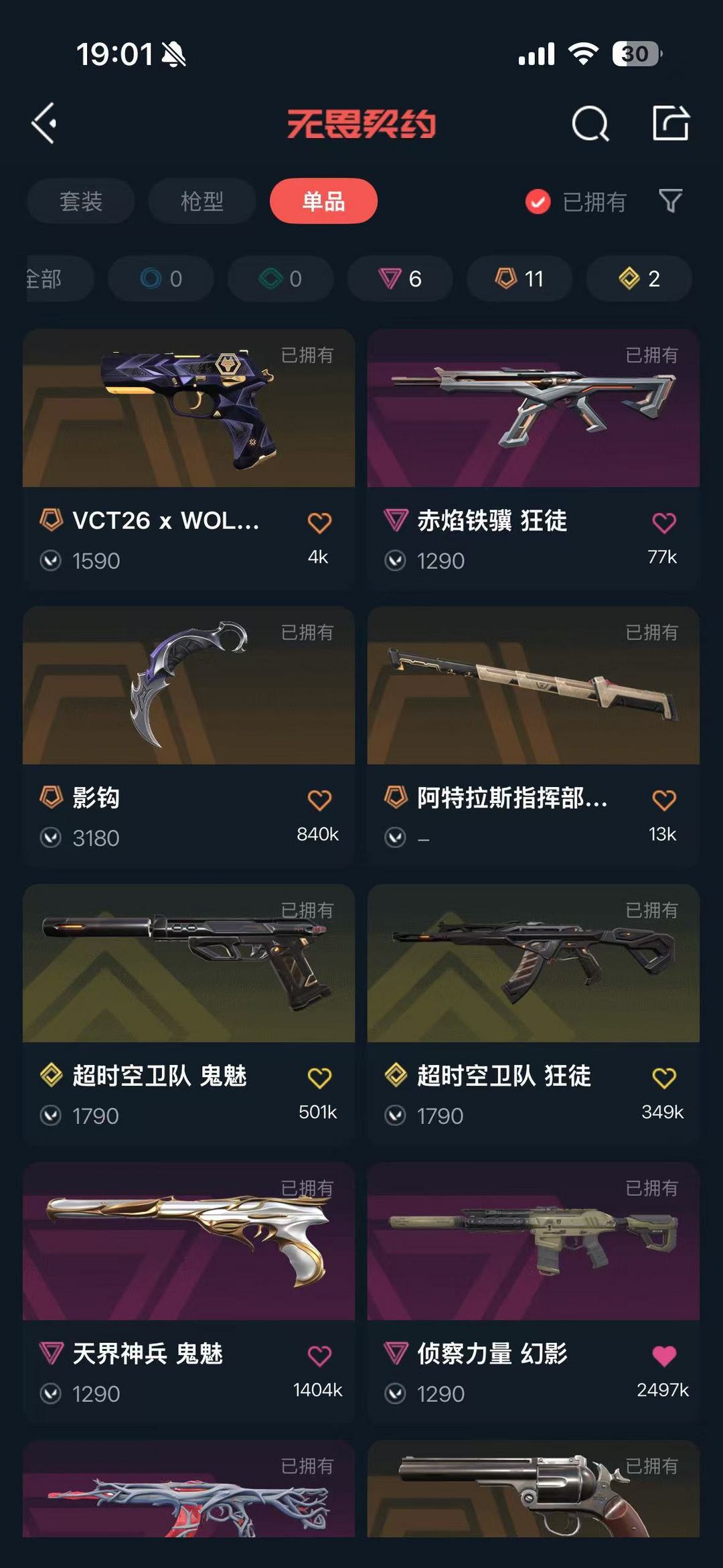Filter by orange tier chip showing 11

519,279
